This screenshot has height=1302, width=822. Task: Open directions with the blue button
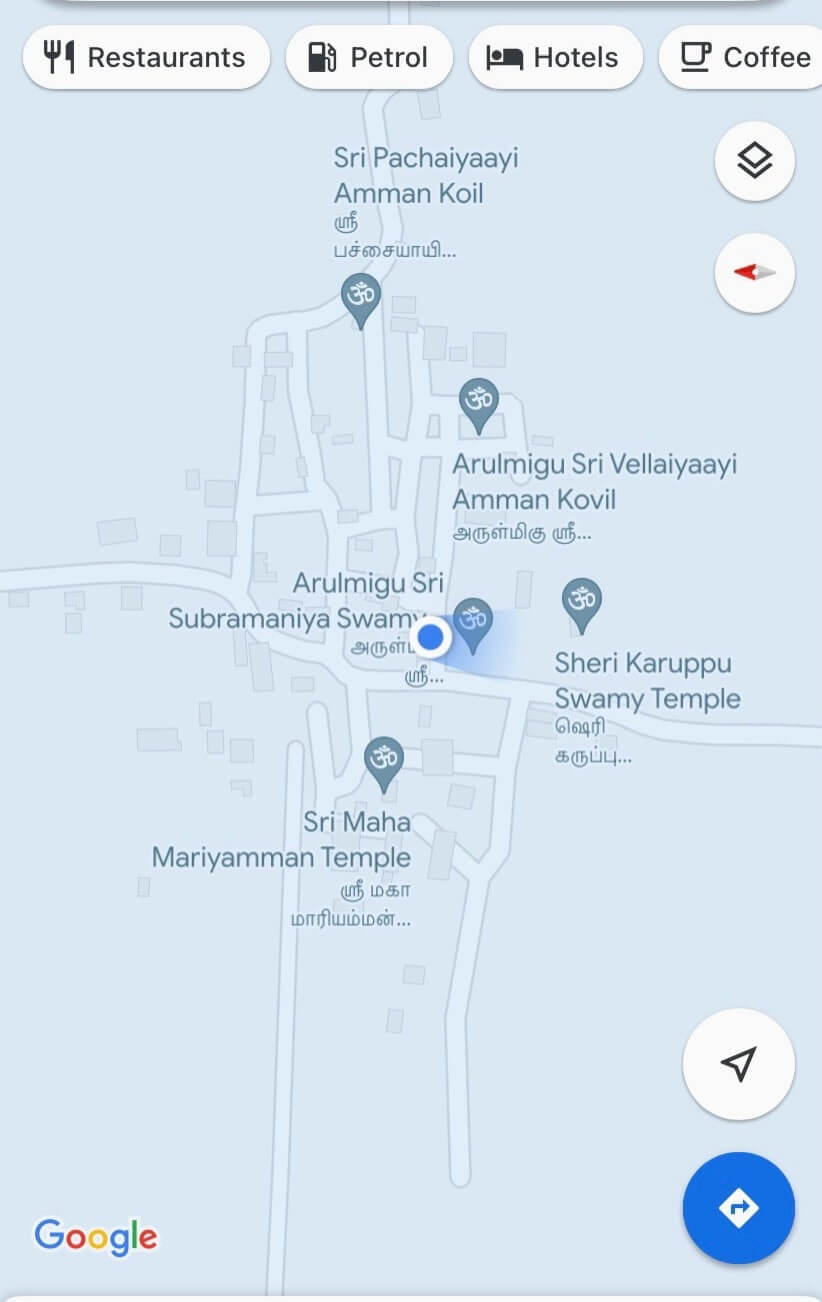coord(738,1208)
